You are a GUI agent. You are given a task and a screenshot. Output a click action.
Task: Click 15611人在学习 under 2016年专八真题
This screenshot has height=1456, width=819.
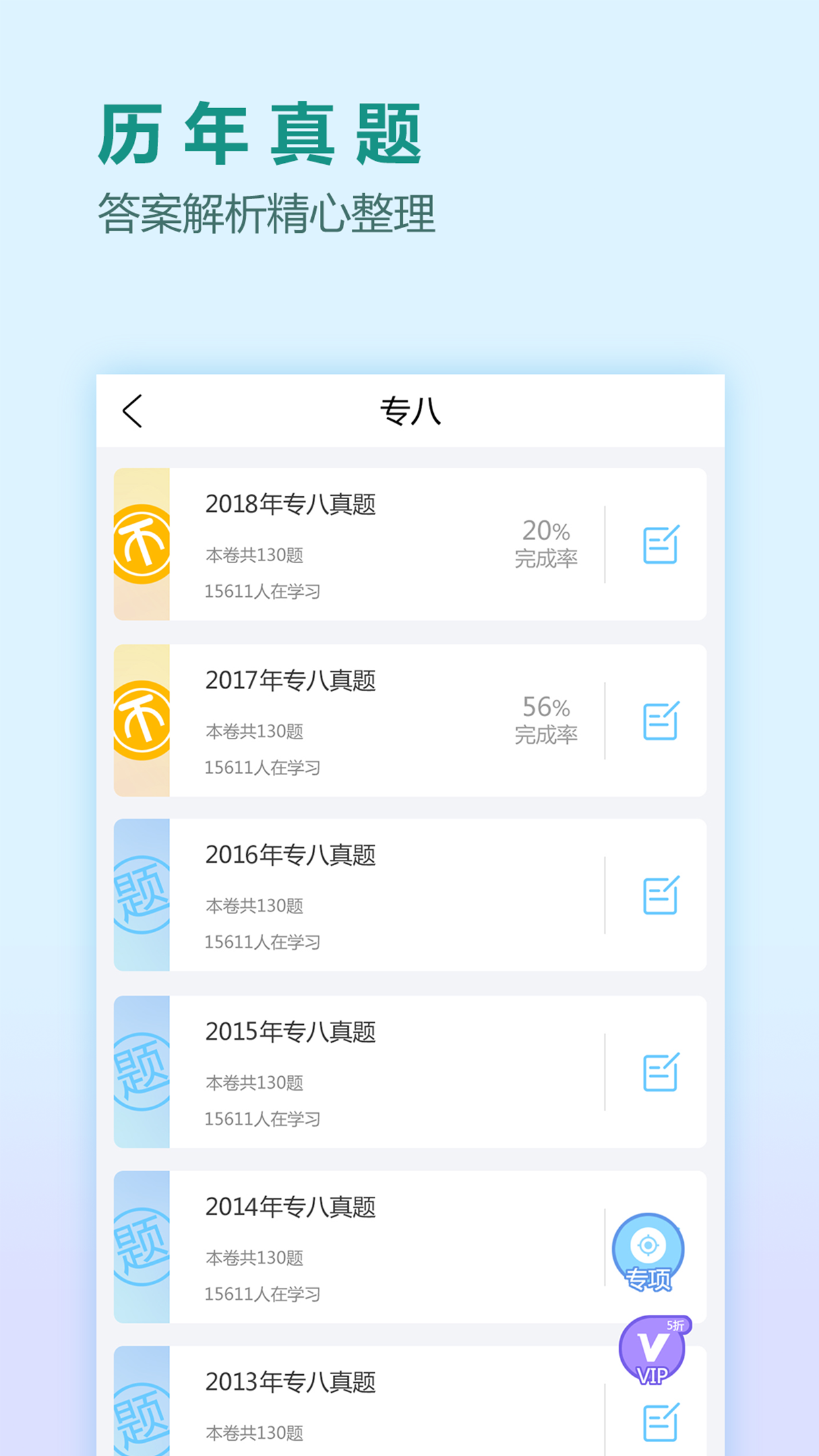[261, 942]
